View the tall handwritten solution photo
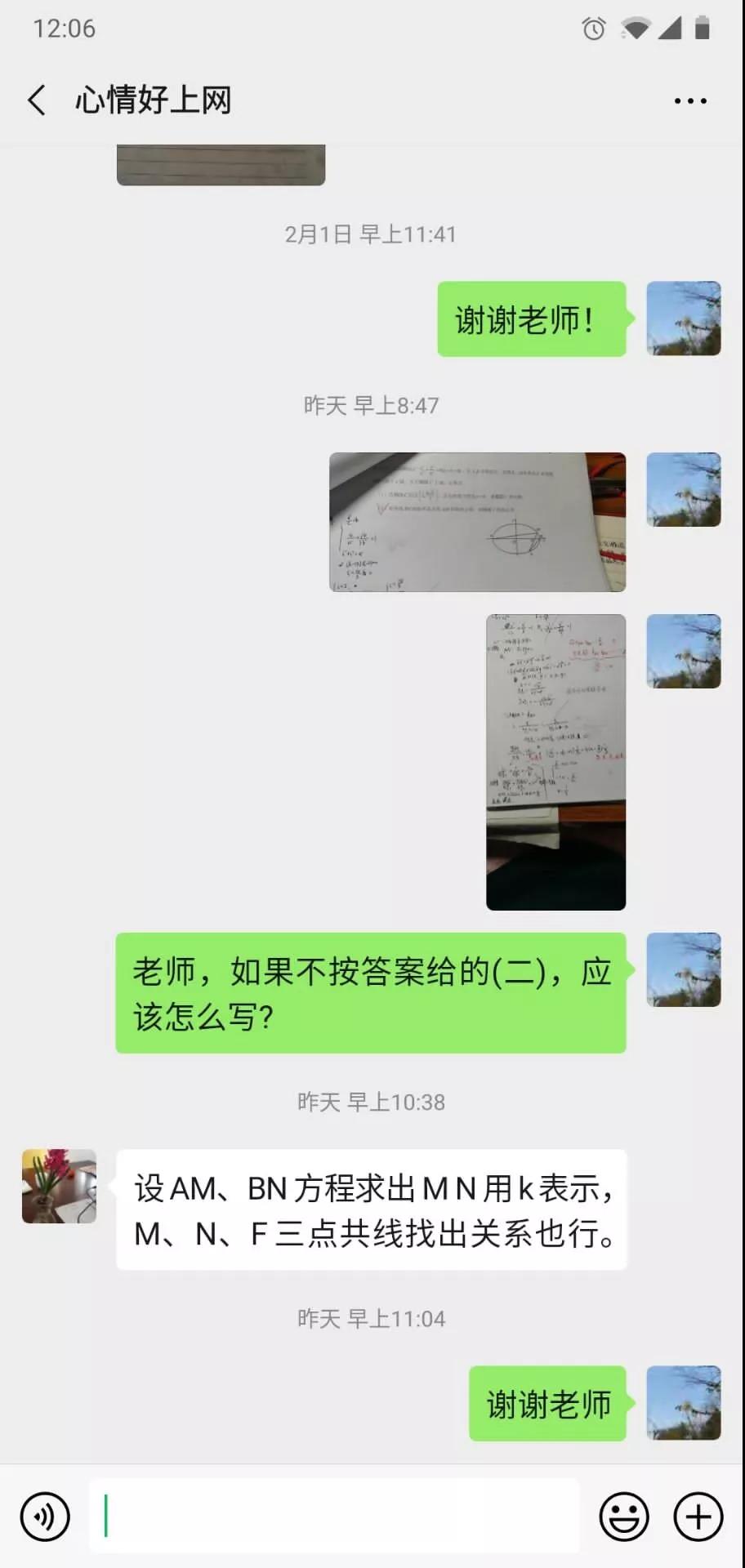This screenshot has height=1568, width=745. tap(555, 761)
